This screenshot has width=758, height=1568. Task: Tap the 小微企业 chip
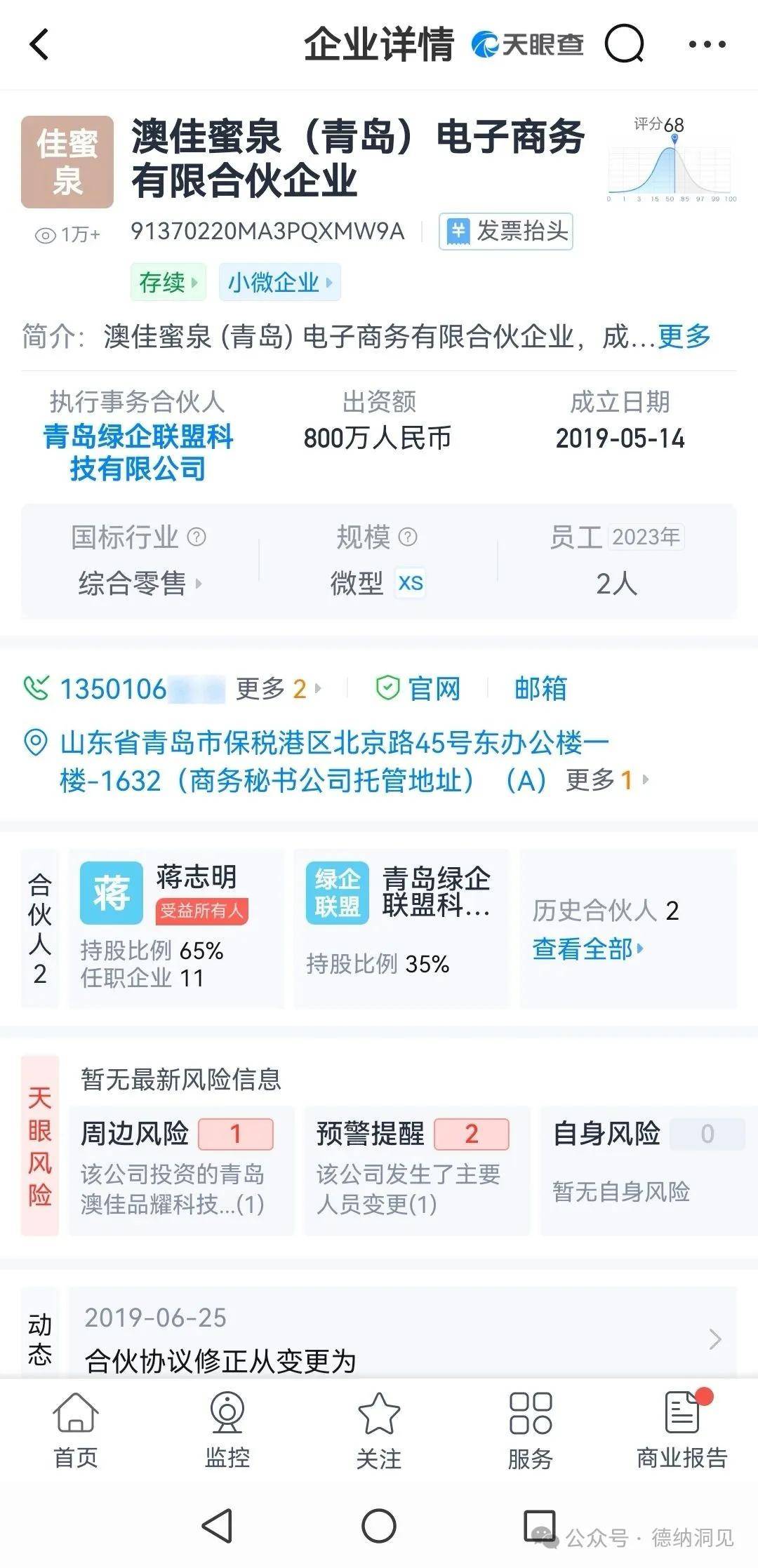(279, 282)
